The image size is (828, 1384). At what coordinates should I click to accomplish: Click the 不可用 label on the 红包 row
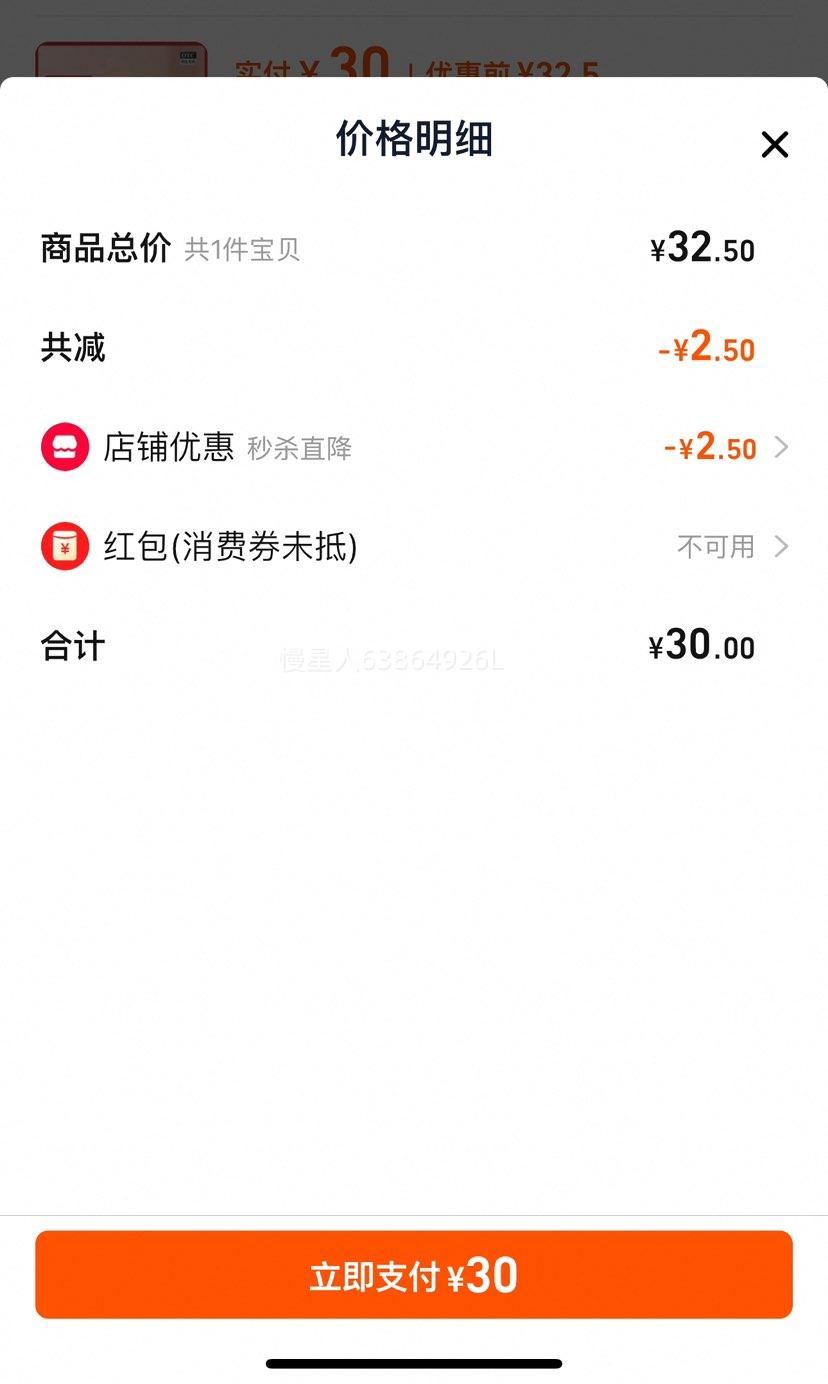click(716, 546)
